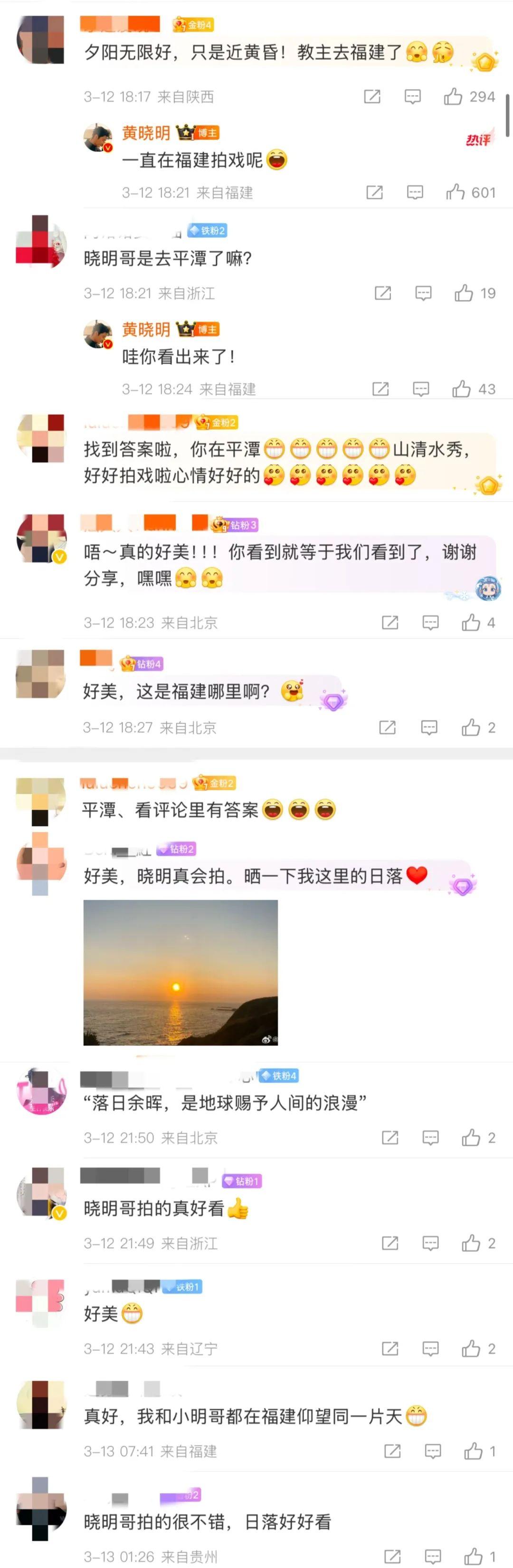This screenshot has height=1568, width=513.
Task: Reply to the comment "晓明哥是去平潭了嘛?"
Action: point(423,293)
